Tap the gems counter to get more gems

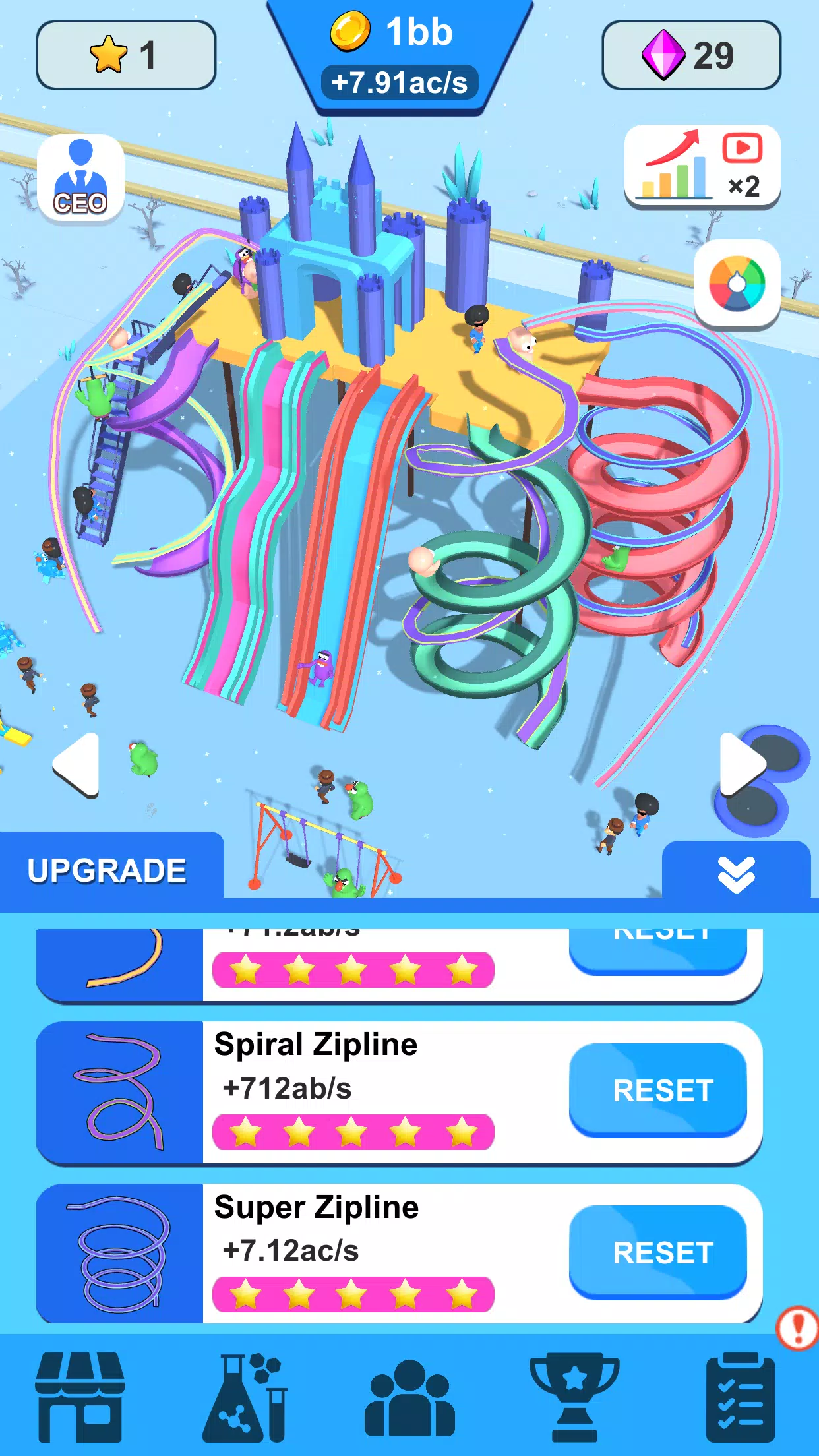(x=691, y=55)
